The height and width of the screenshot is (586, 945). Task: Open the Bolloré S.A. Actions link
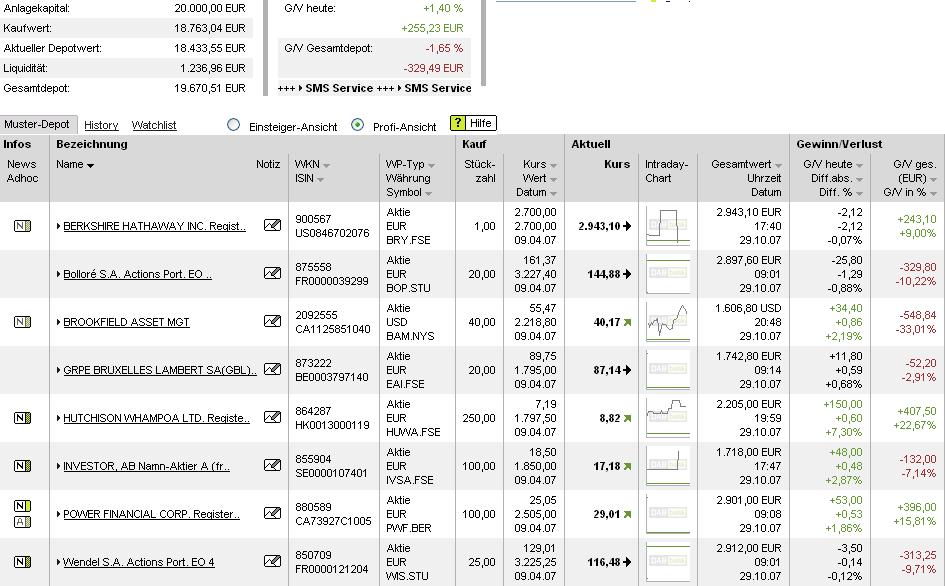[x=137, y=274]
